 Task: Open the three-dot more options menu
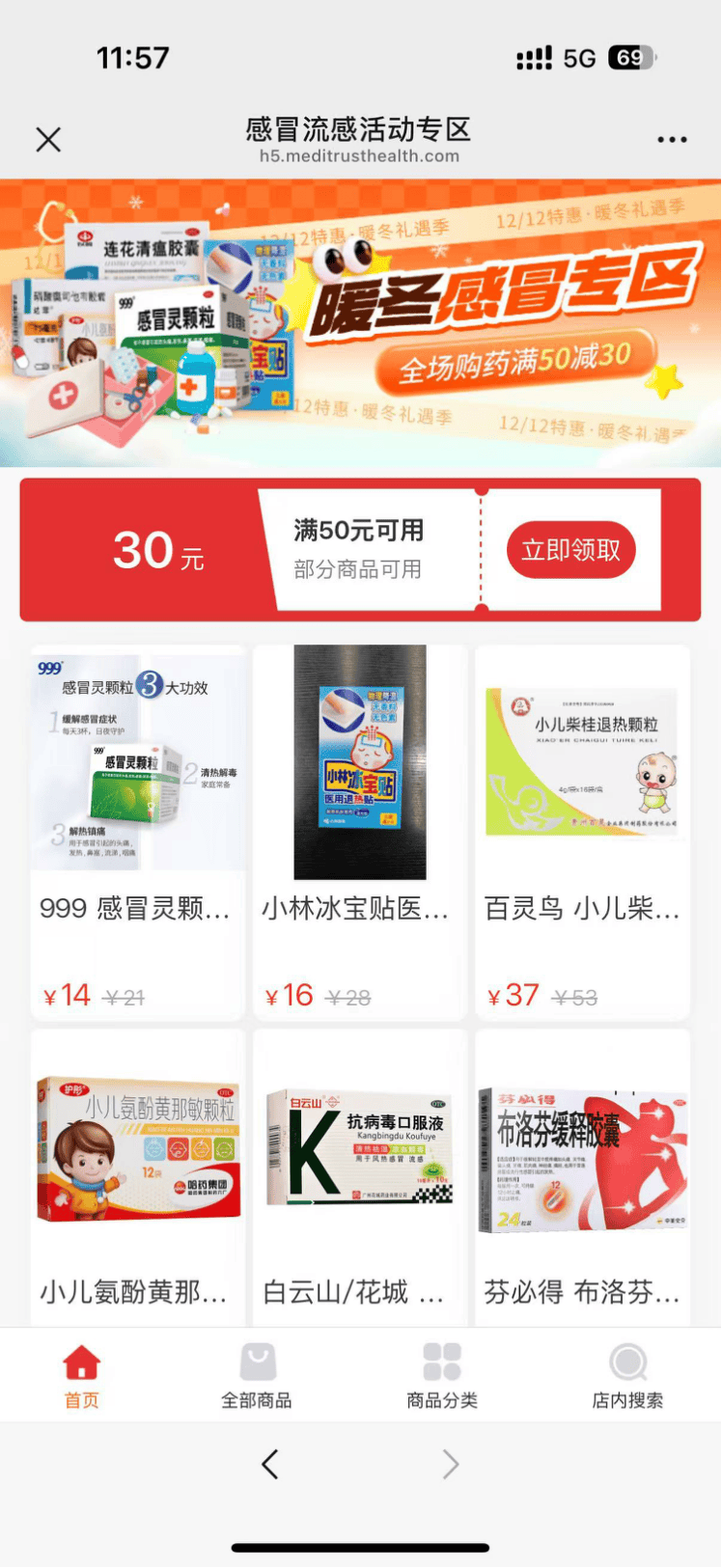(x=672, y=140)
